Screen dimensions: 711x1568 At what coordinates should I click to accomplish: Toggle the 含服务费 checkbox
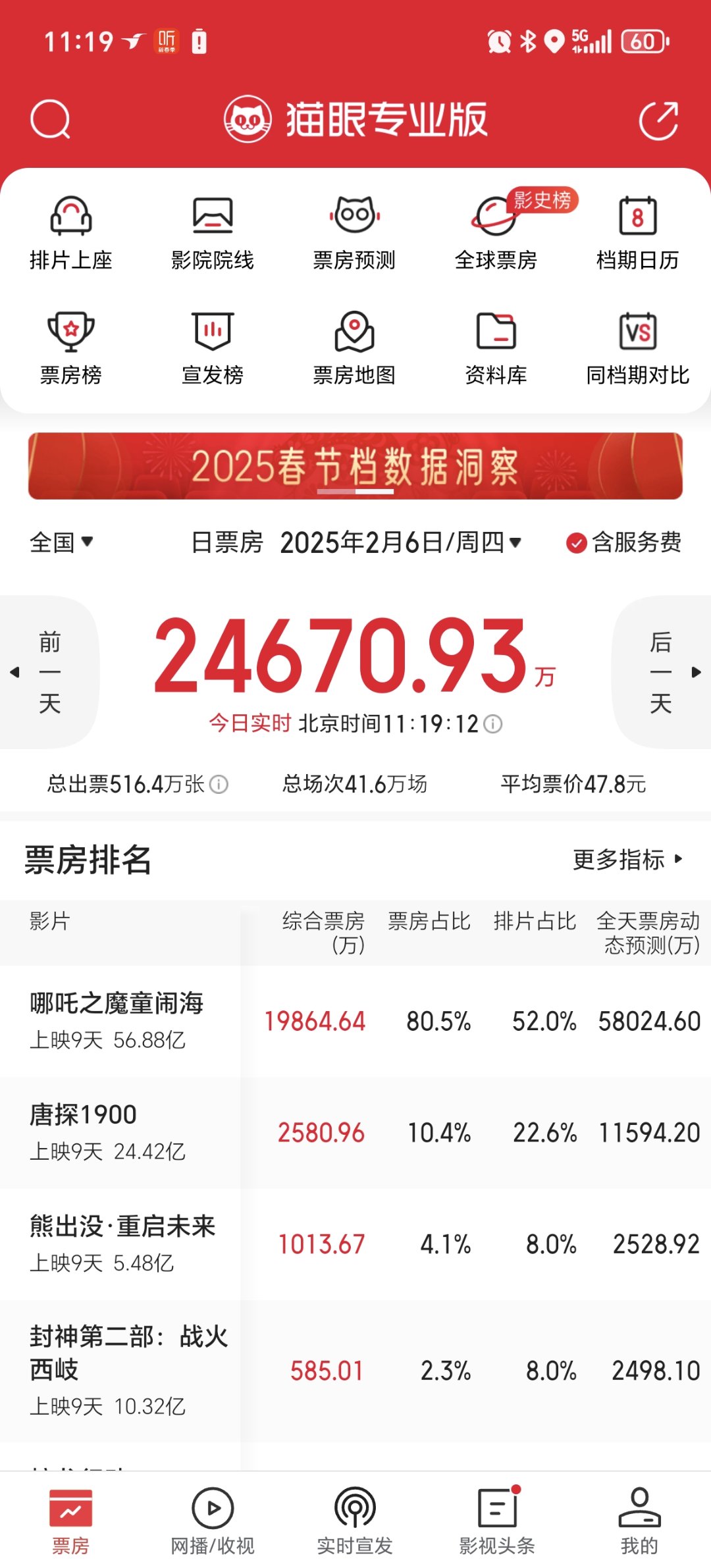pos(623,542)
